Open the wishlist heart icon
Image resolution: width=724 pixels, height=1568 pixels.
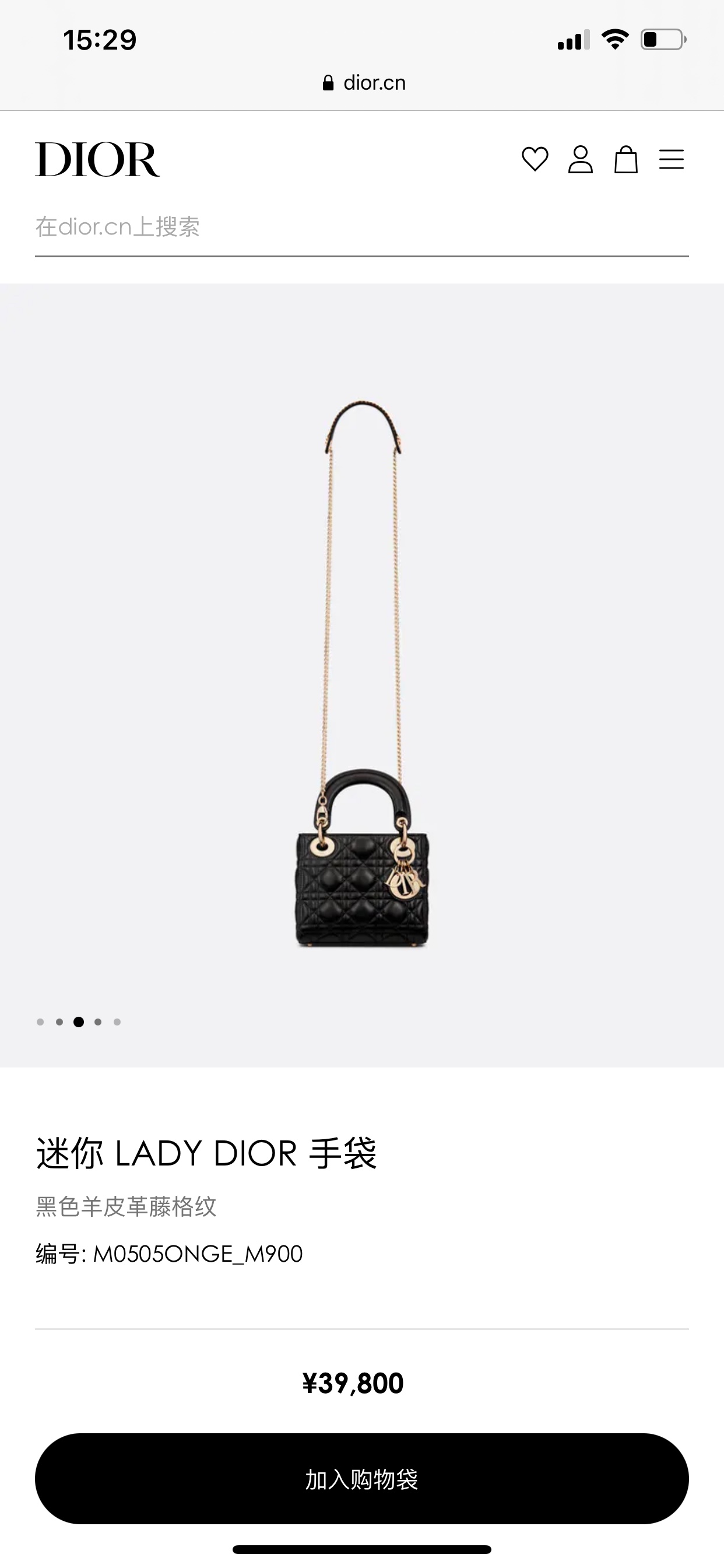pyautogui.click(x=535, y=159)
